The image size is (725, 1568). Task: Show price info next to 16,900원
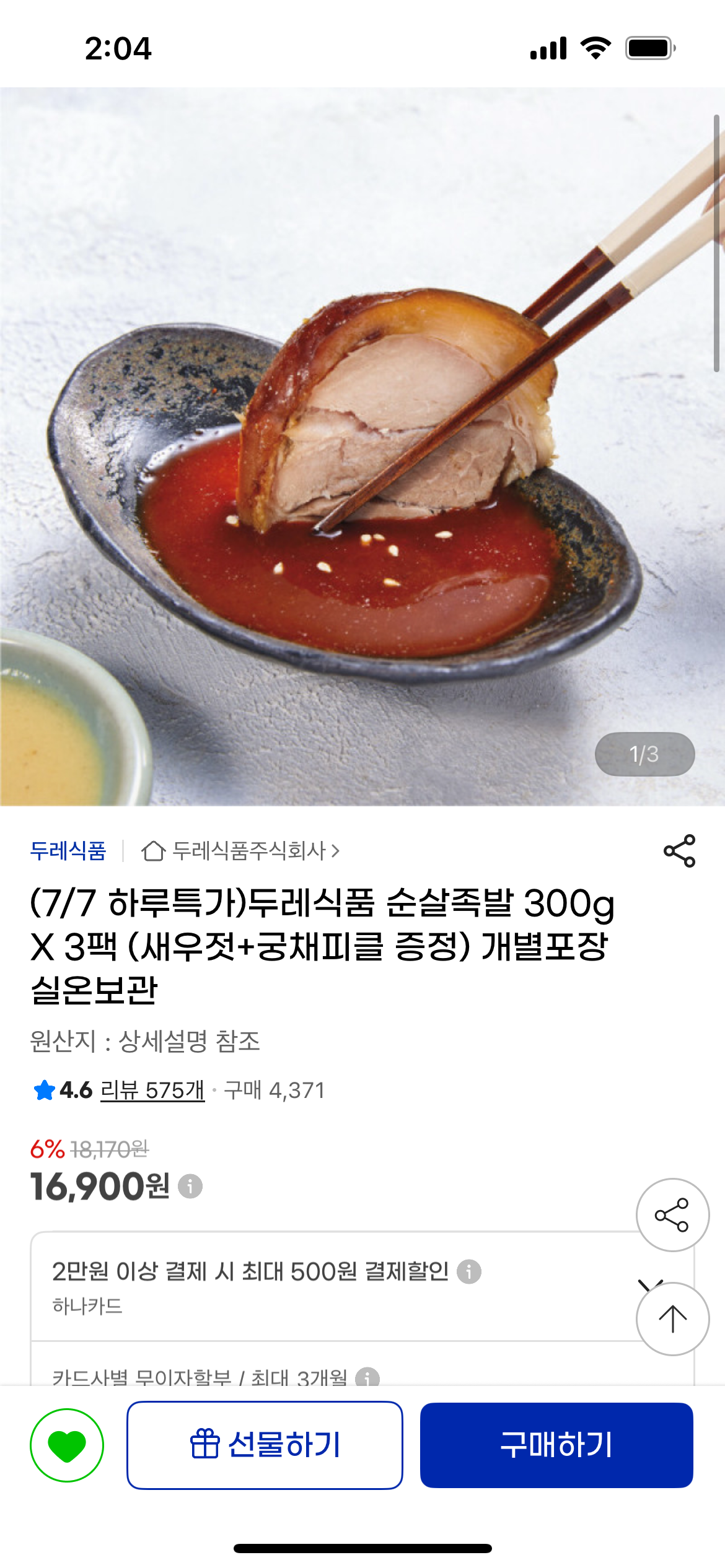[x=190, y=1187]
